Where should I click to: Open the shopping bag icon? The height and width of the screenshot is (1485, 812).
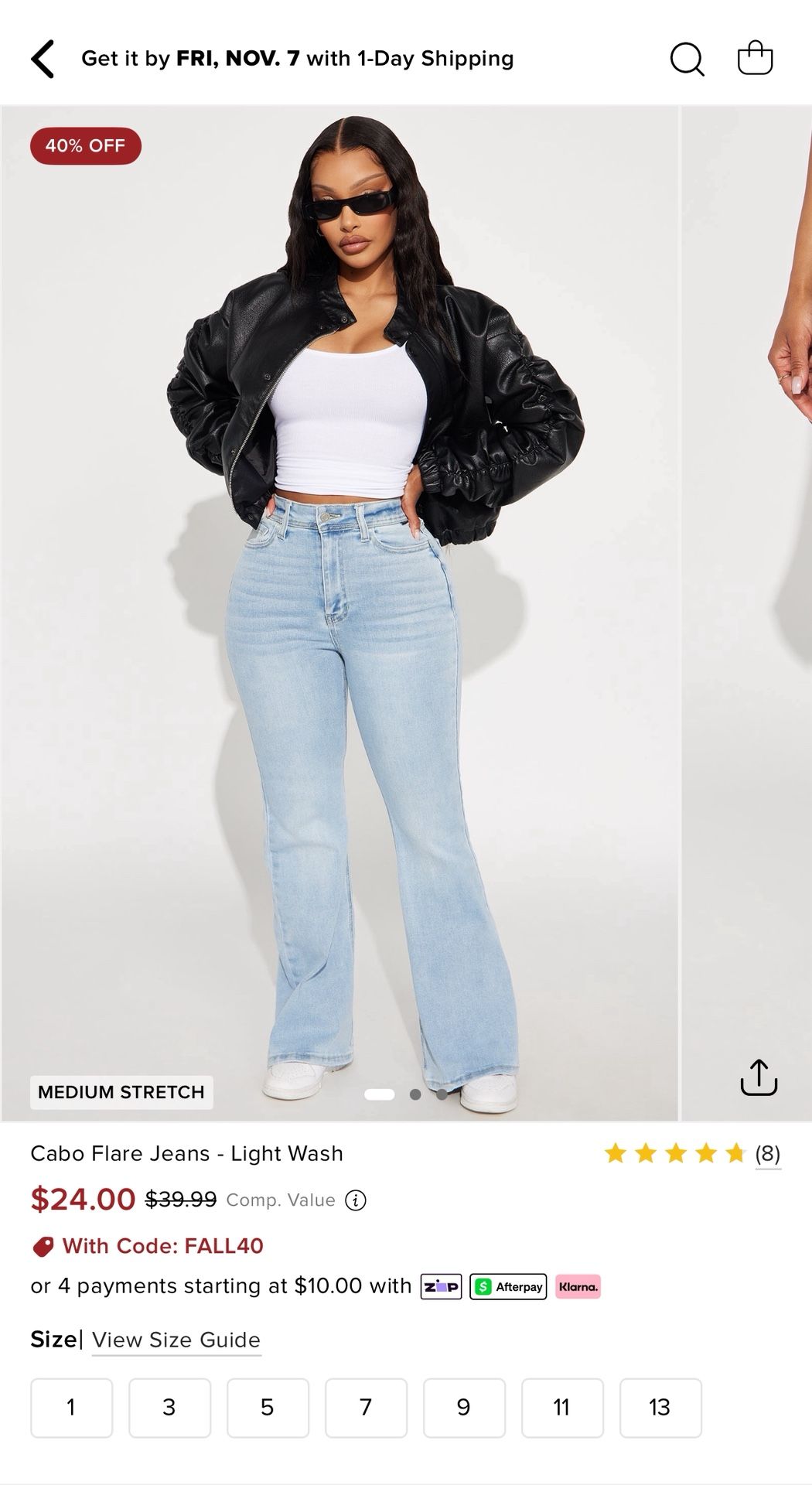pos(756,59)
